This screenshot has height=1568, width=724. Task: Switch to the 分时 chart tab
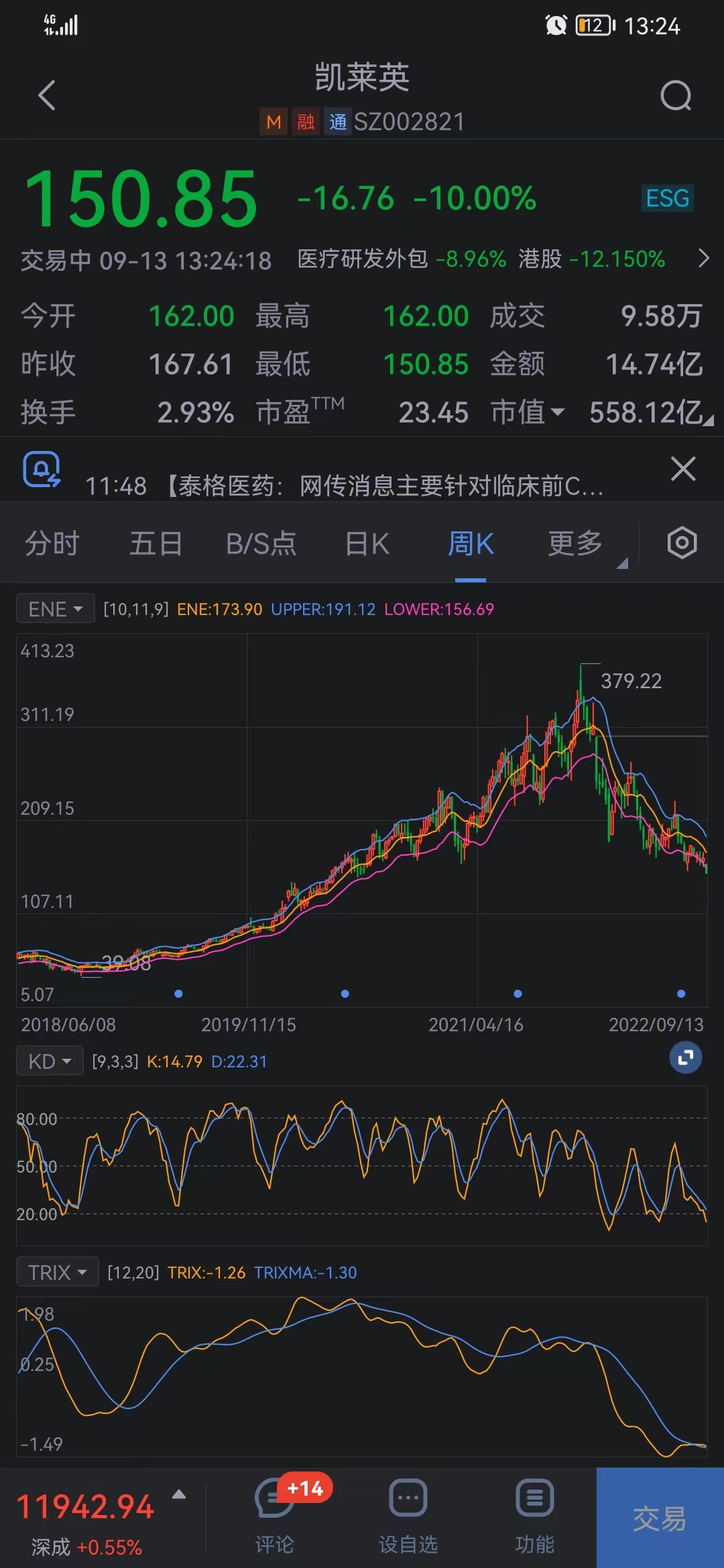pyautogui.click(x=52, y=543)
